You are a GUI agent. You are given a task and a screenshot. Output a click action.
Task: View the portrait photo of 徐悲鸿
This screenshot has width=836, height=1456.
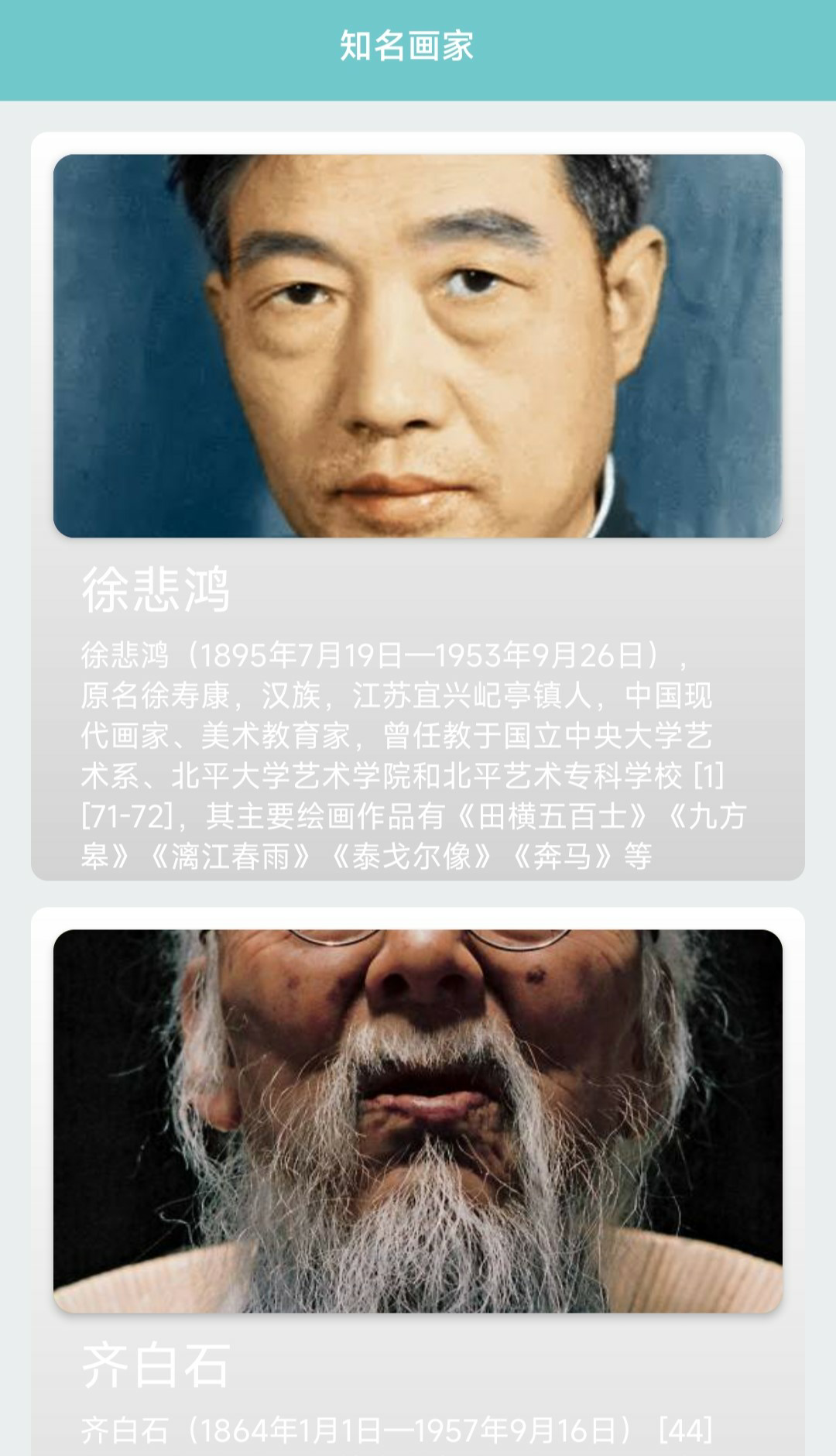[x=418, y=349]
